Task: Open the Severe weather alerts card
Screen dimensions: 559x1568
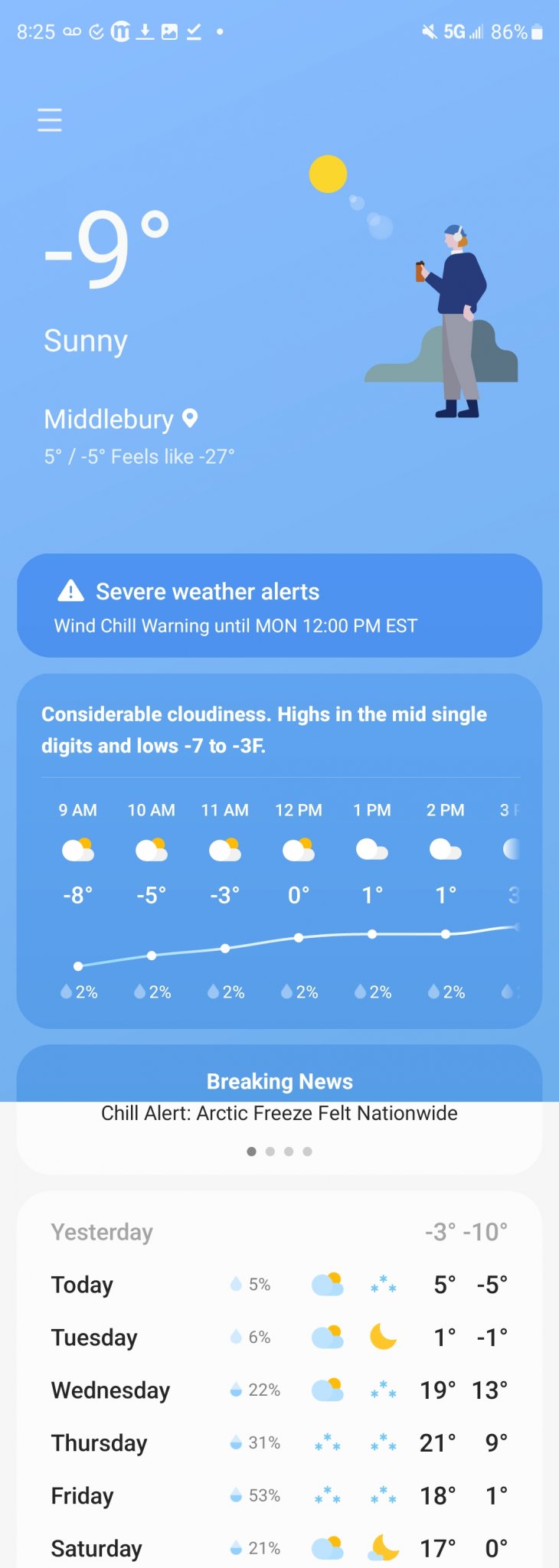Action: point(279,606)
